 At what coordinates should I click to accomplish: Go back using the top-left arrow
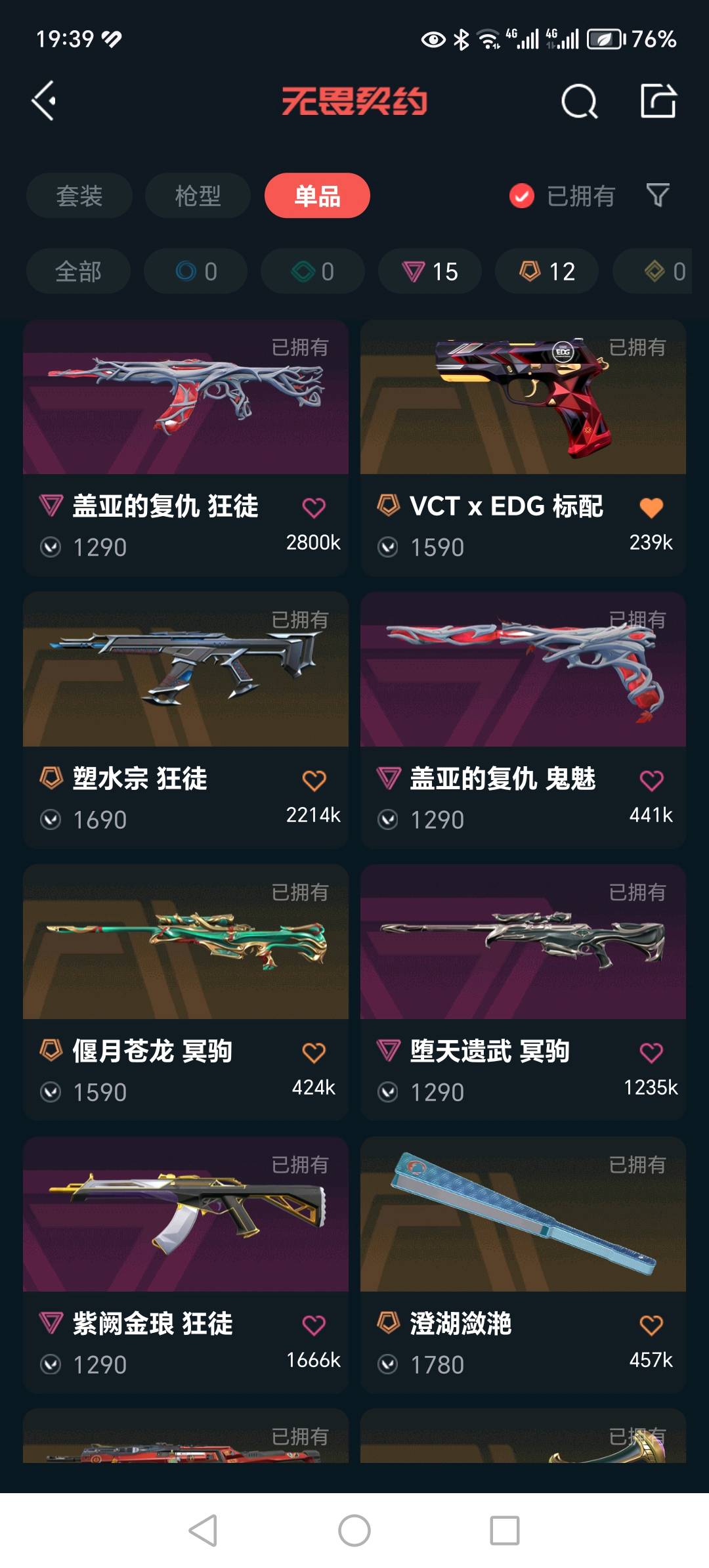pos(44,101)
